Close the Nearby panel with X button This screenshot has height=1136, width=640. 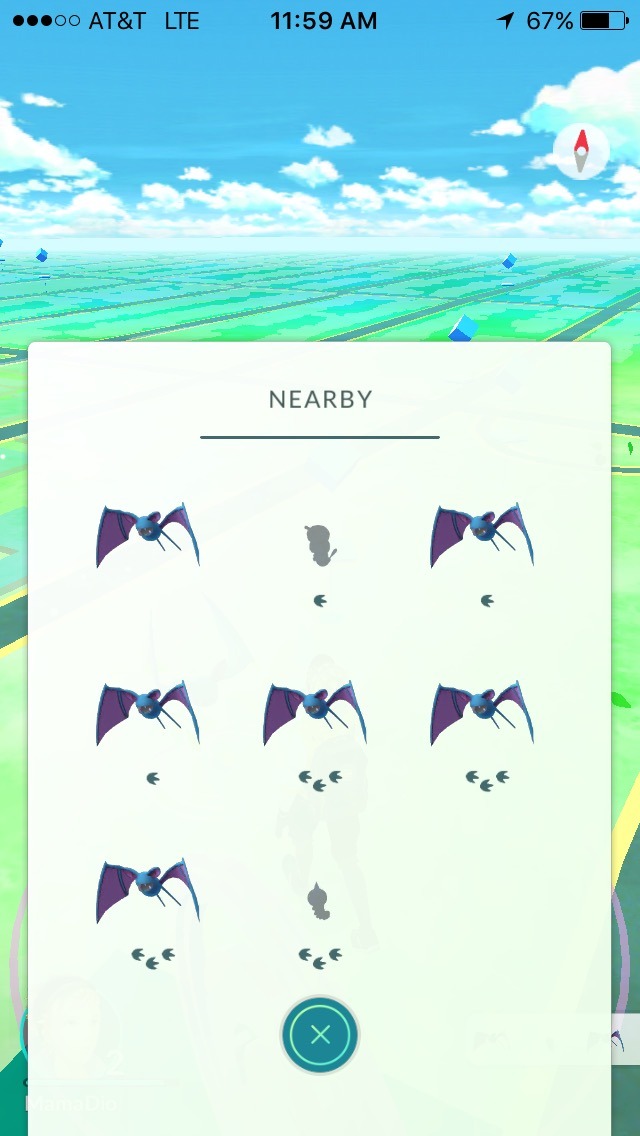pyautogui.click(x=320, y=1035)
